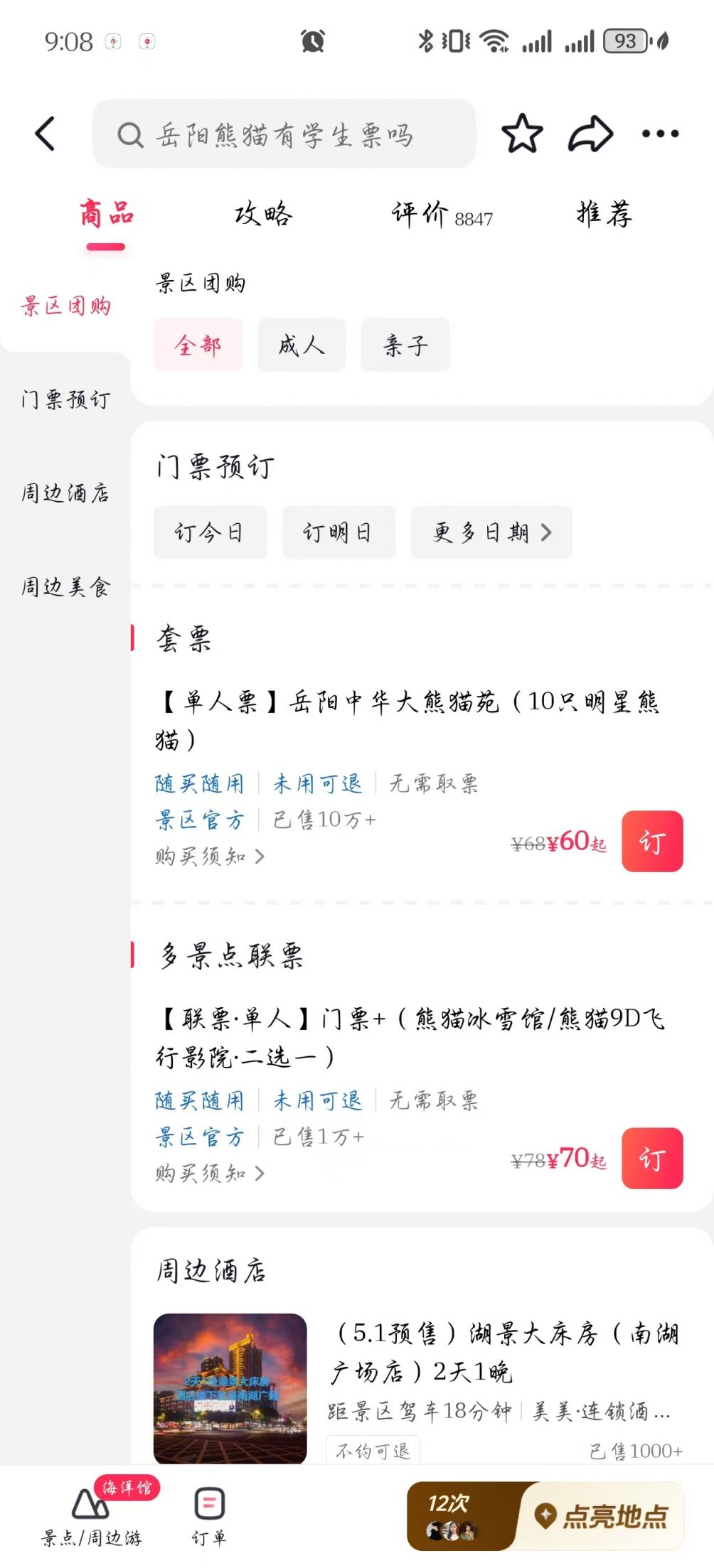The width and height of the screenshot is (714, 1568).
Task: Open the three-dot overflow menu
Action: tap(660, 134)
